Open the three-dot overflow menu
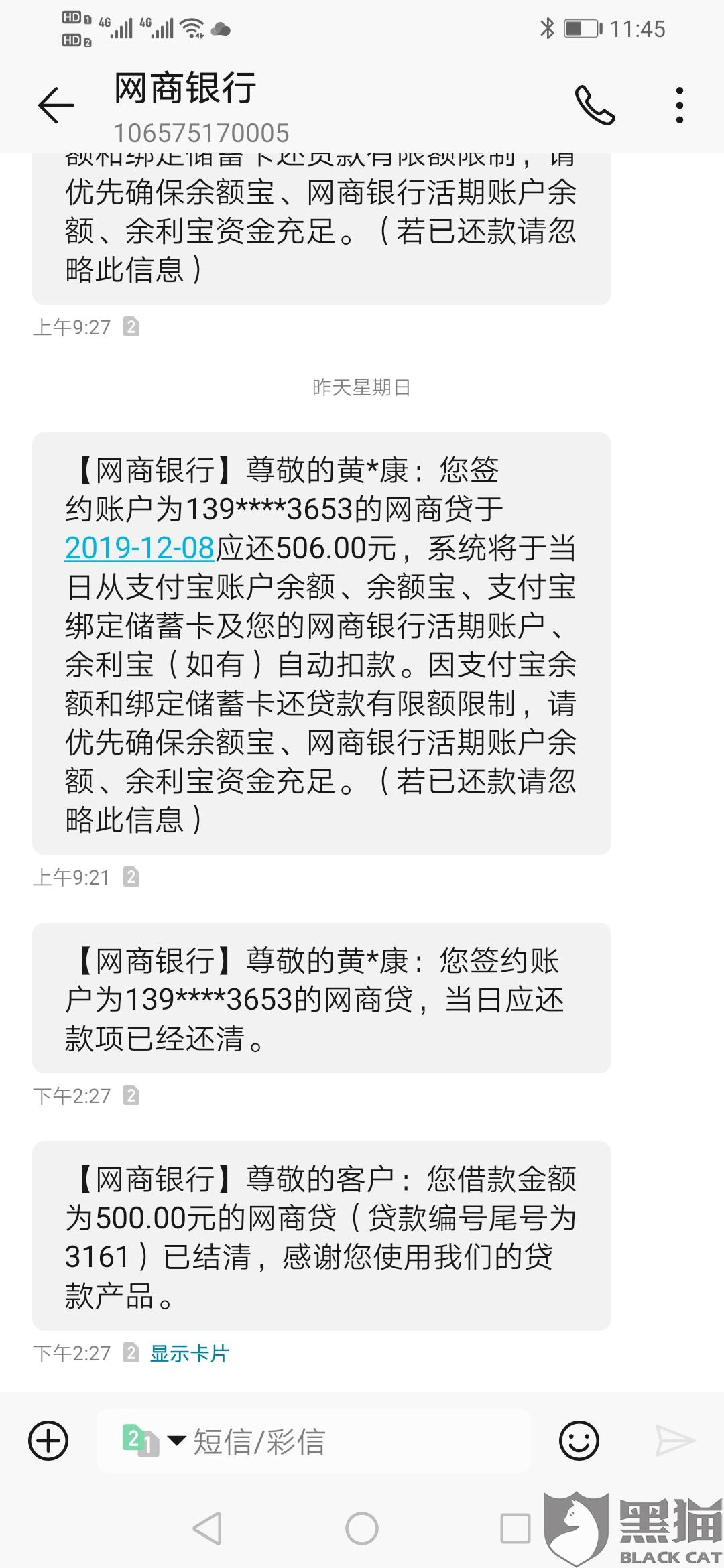This screenshot has width=724, height=1568. pyautogui.click(x=680, y=105)
